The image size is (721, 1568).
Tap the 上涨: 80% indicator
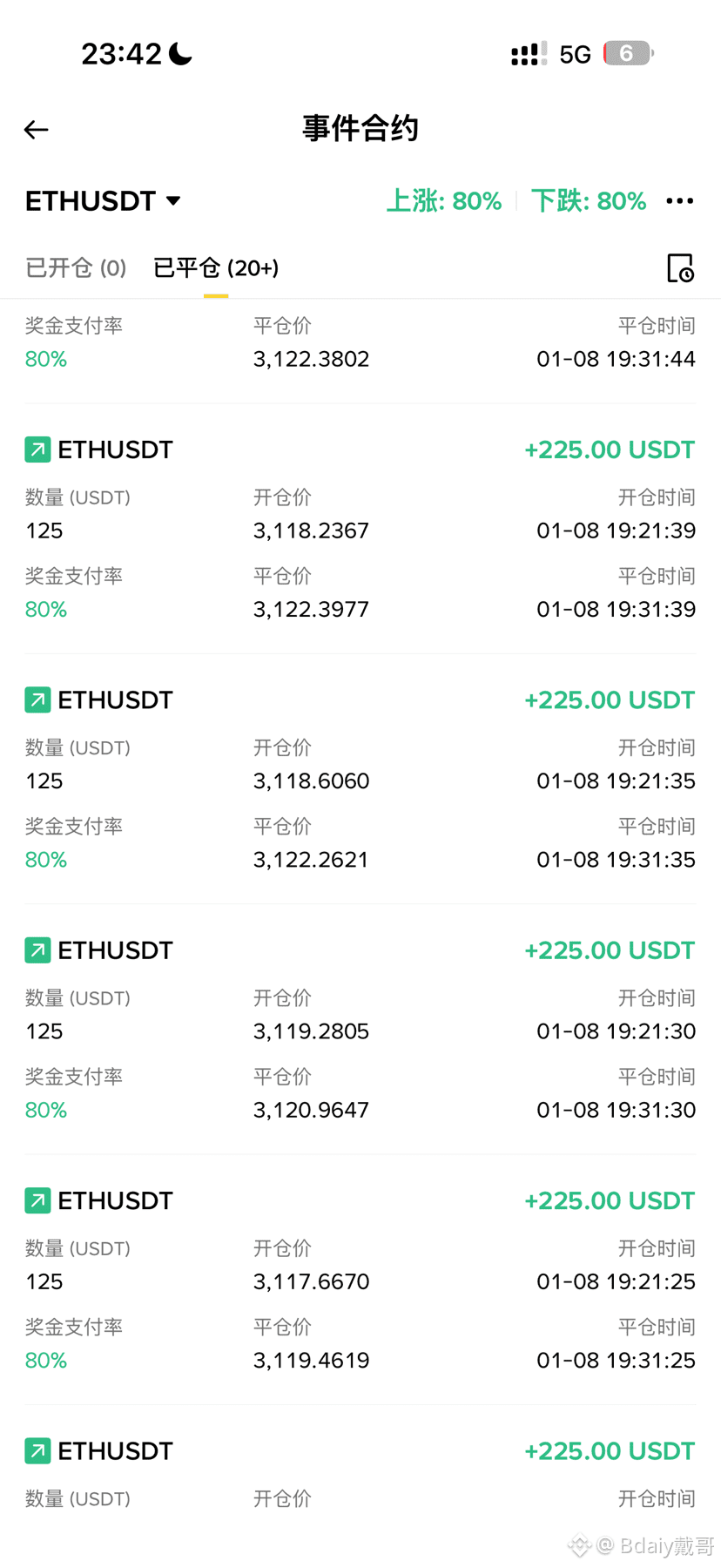[444, 201]
